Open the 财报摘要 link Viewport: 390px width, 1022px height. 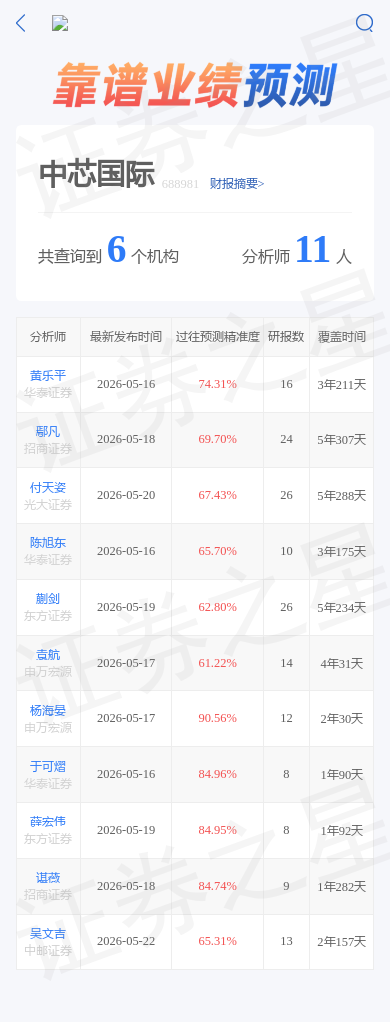coord(237,184)
